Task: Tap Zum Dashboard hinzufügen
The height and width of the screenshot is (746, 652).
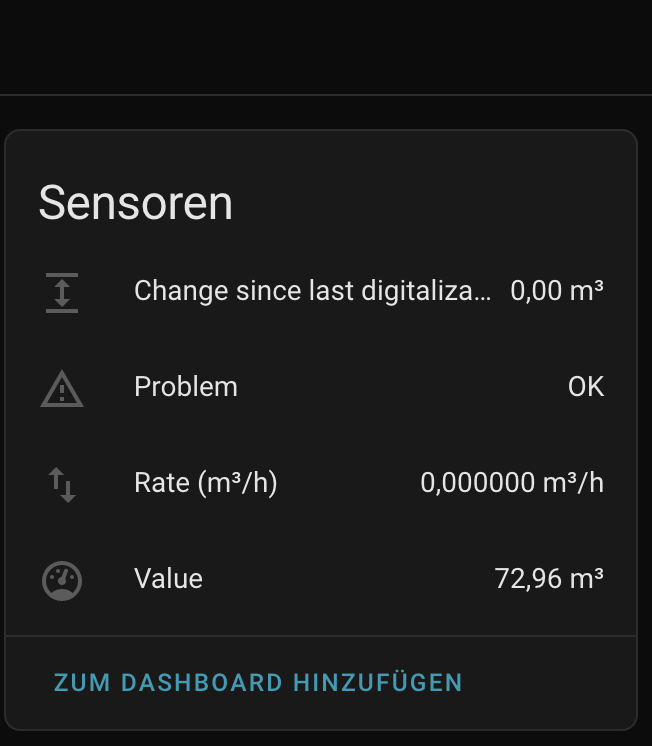Action: (258, 683)
